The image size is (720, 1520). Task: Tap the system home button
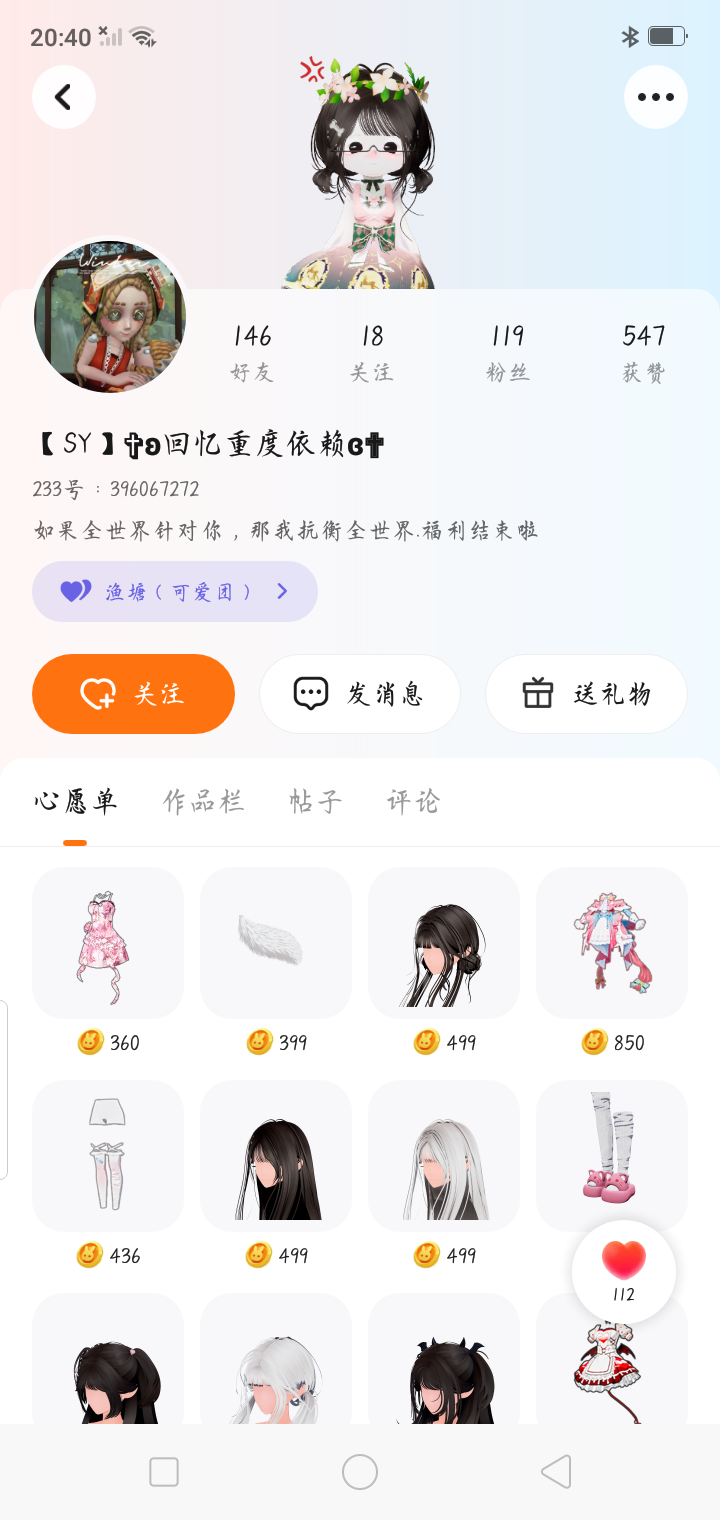point(360,1472)
